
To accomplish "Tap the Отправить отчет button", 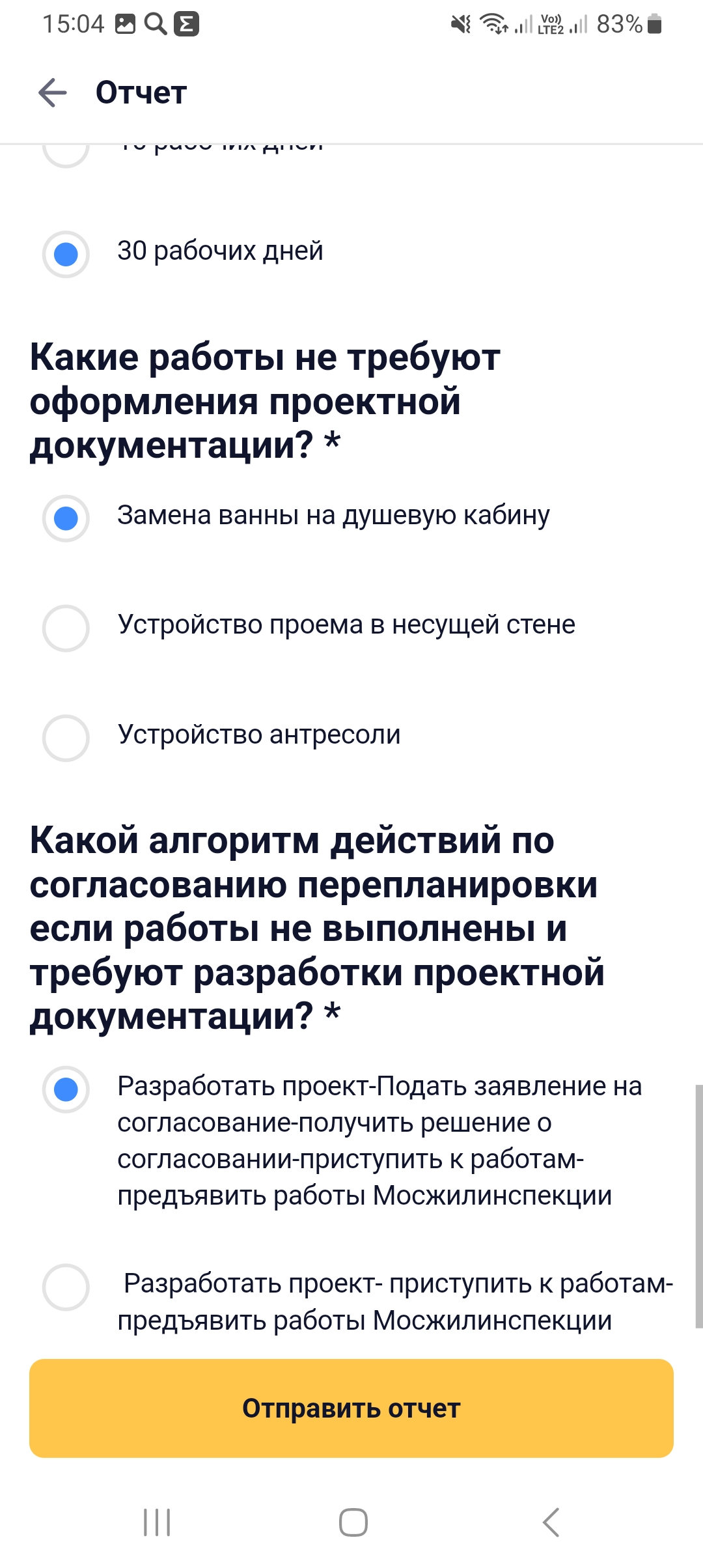I will (351, 1408).
